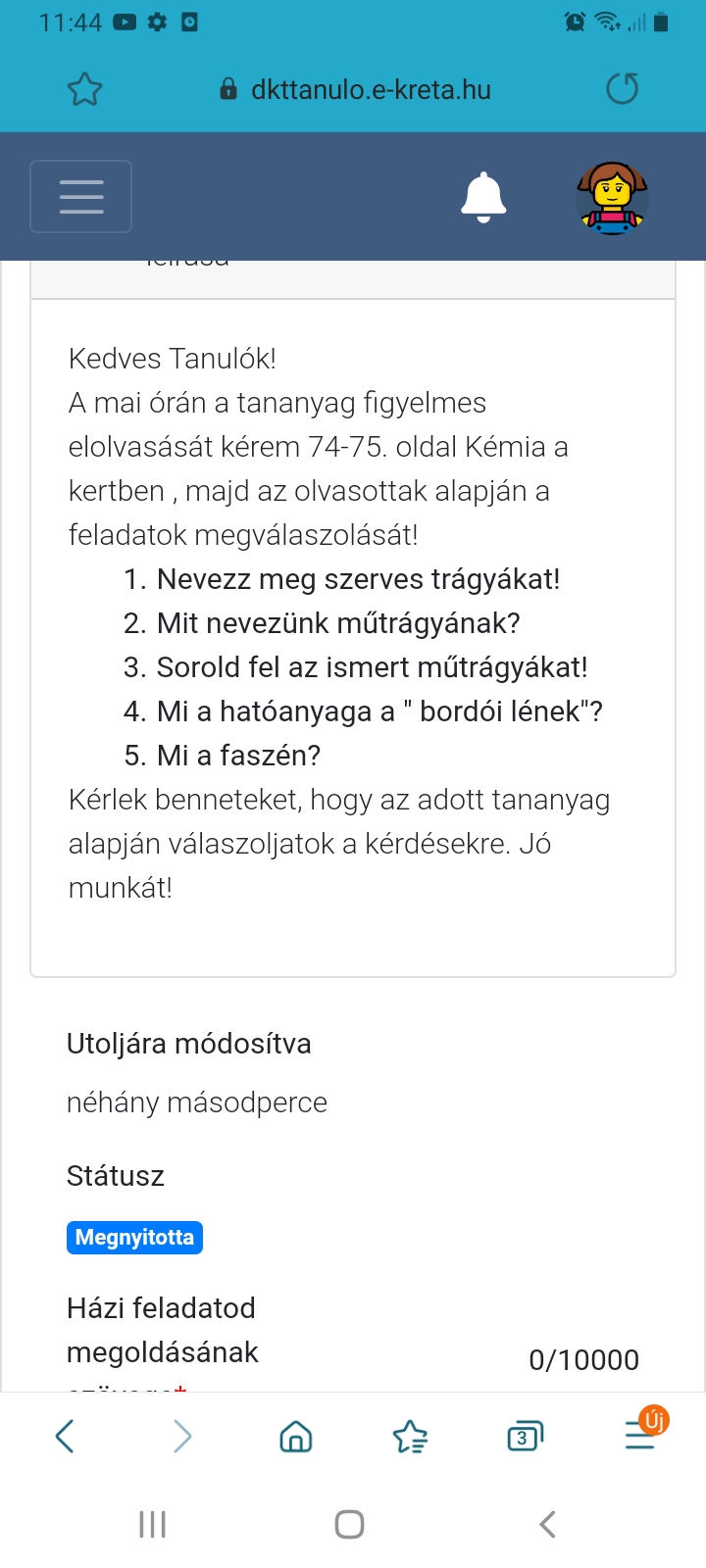Open the hamburger navigation menu
The height and width of the screenshot is (1568, 706).
tap(81, 196)
